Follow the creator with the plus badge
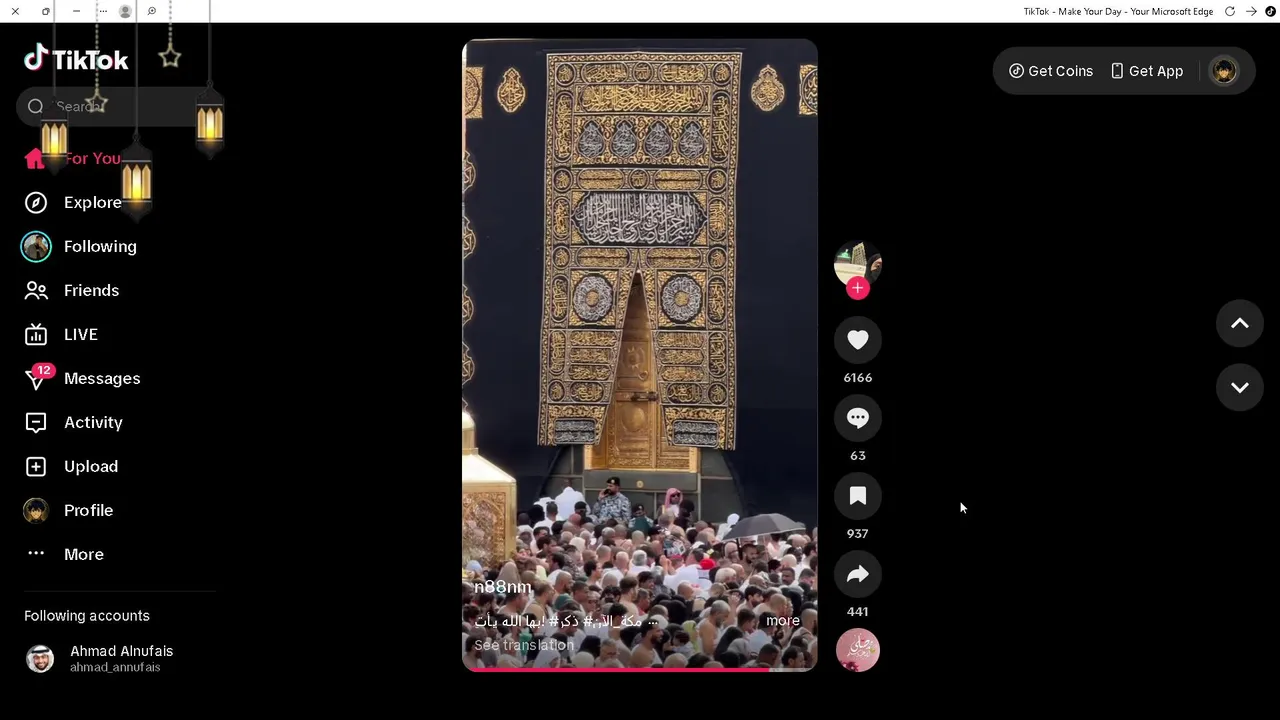The image size is (1280, 720). 857,289
